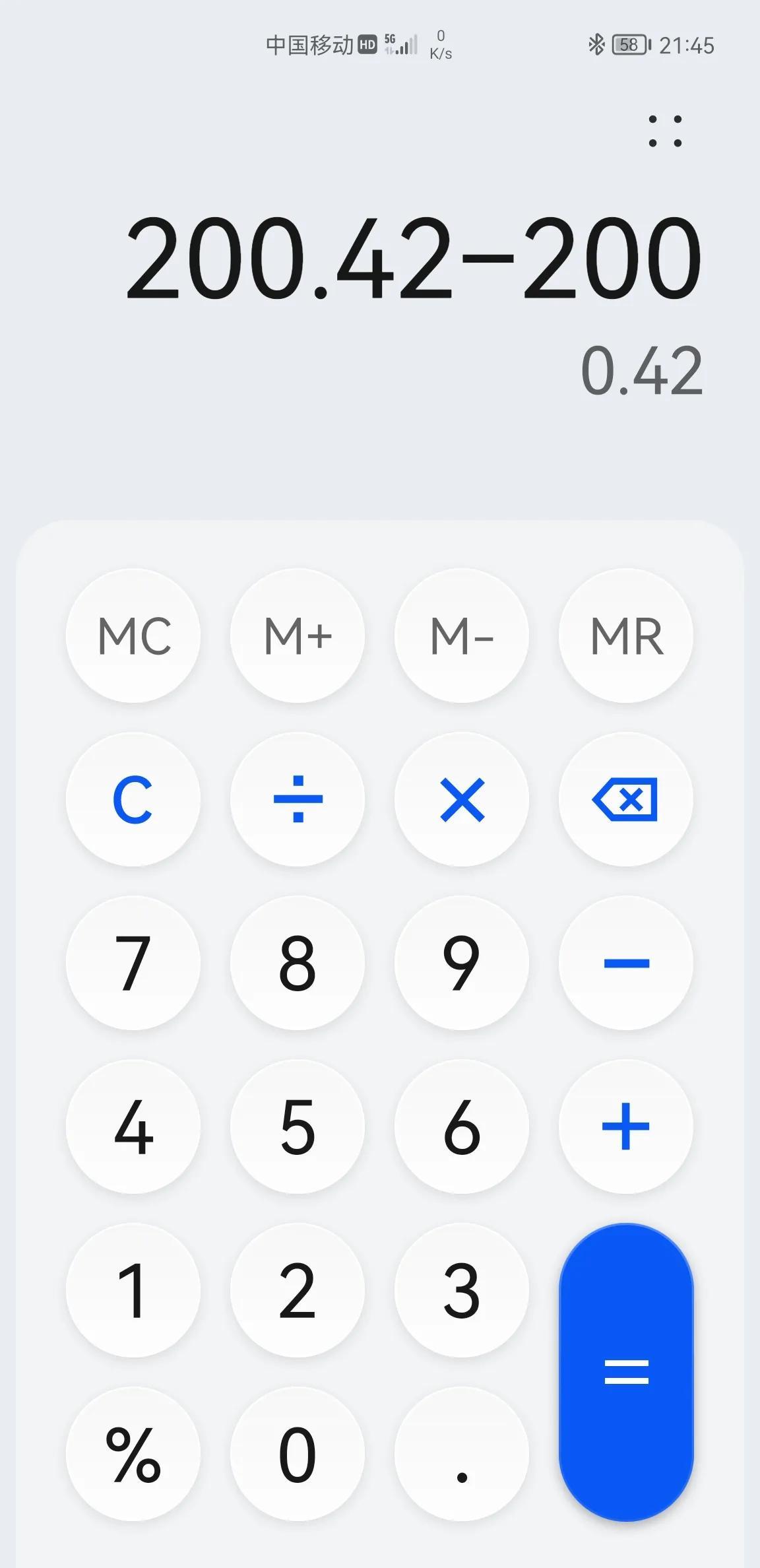Calculate result with the equals button
This screenshot has height=1568, width=760.
click(626, 1372)
